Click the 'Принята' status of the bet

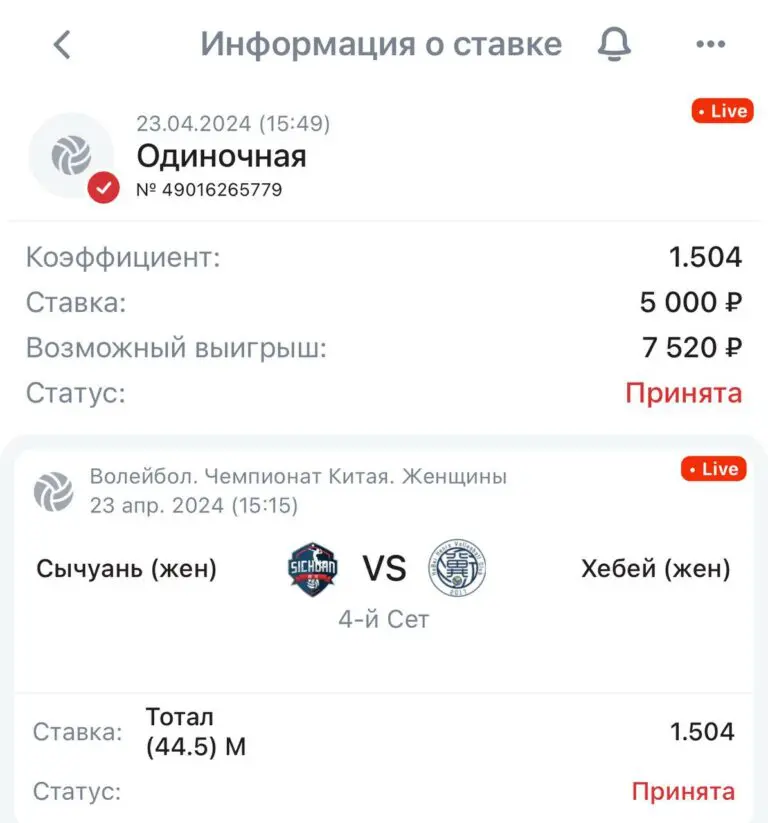pyautogui.click(x=685, y=393)
